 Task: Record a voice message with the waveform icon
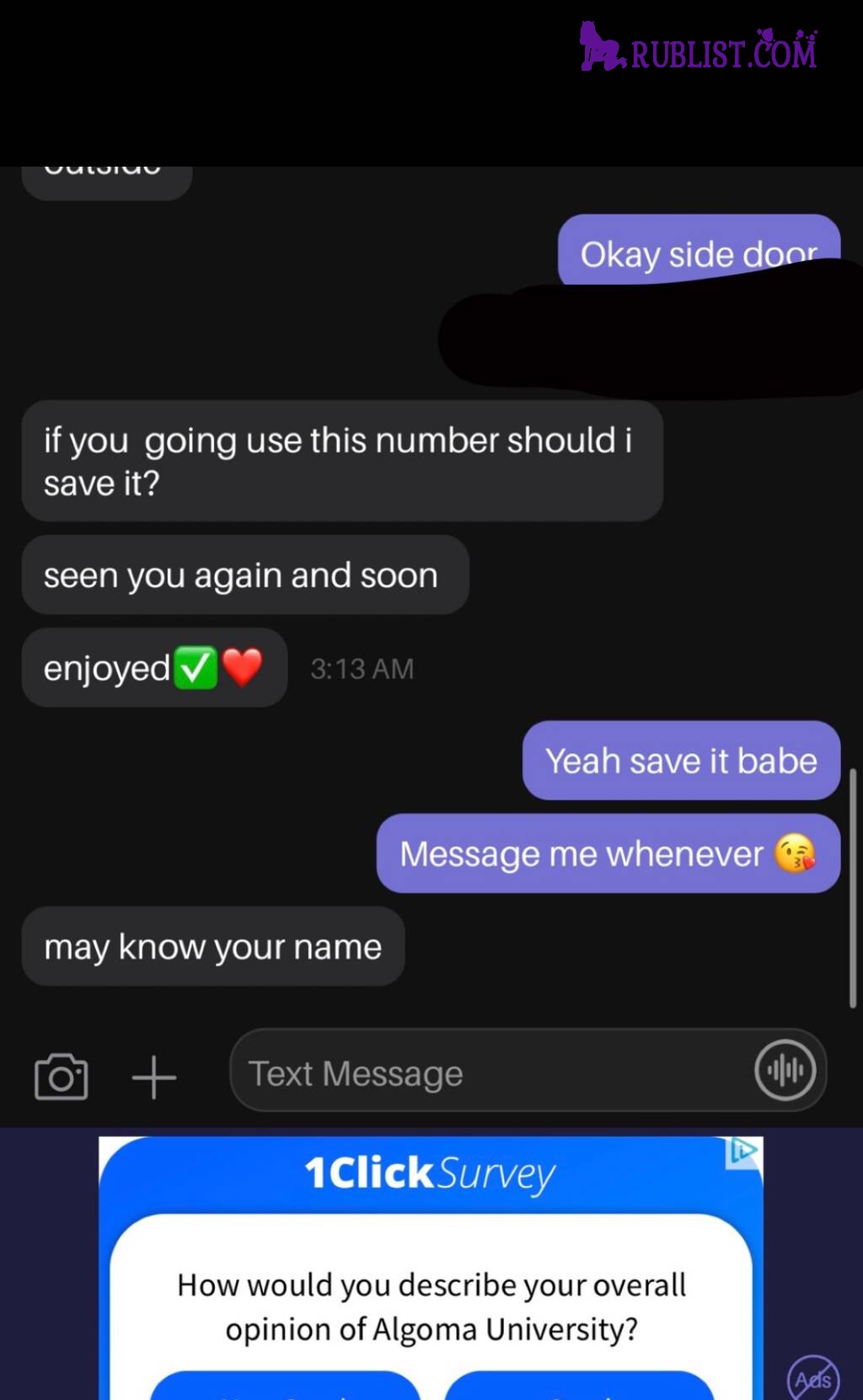pyautogui.click(x=785, y=1071)
